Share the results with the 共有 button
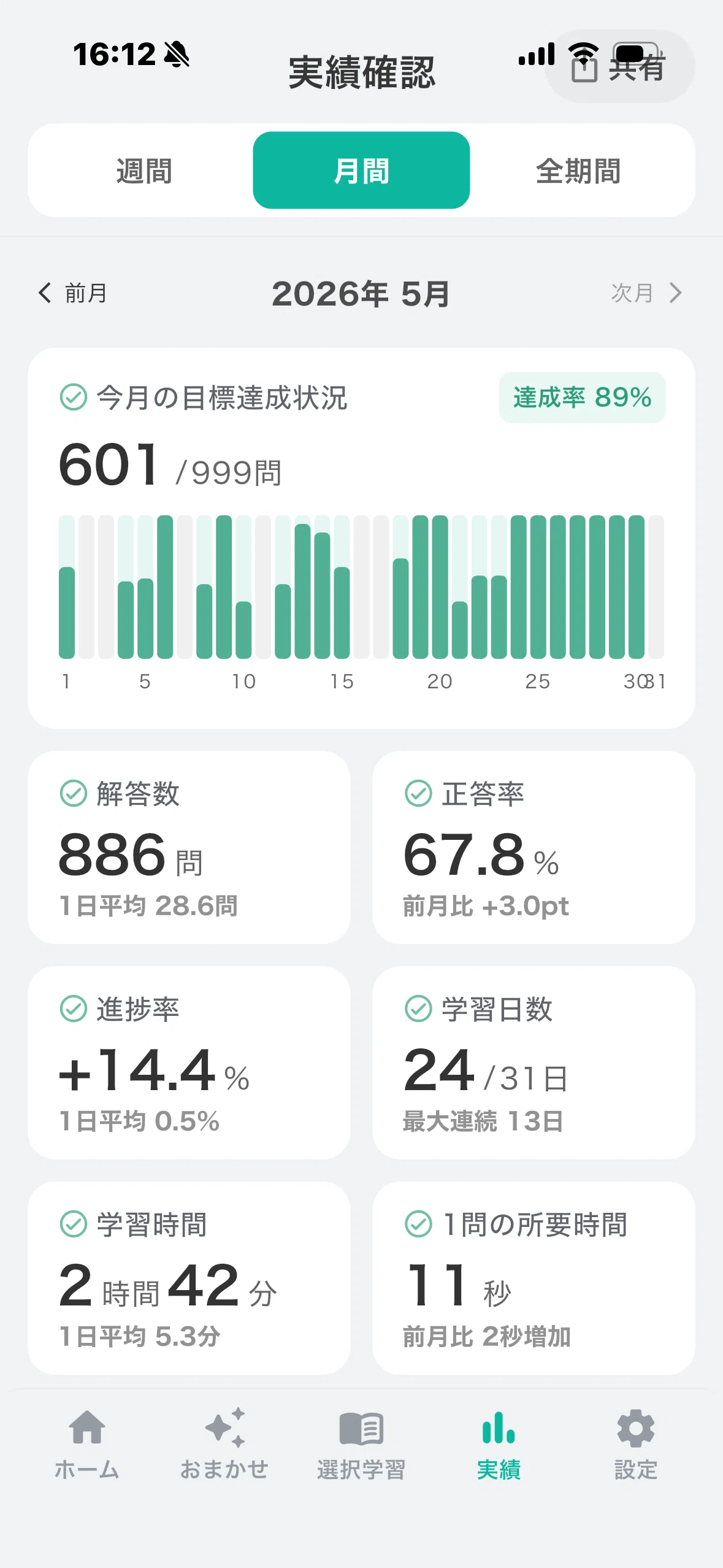Screen dimensions: 723x1568 click(x=619, y=66)
